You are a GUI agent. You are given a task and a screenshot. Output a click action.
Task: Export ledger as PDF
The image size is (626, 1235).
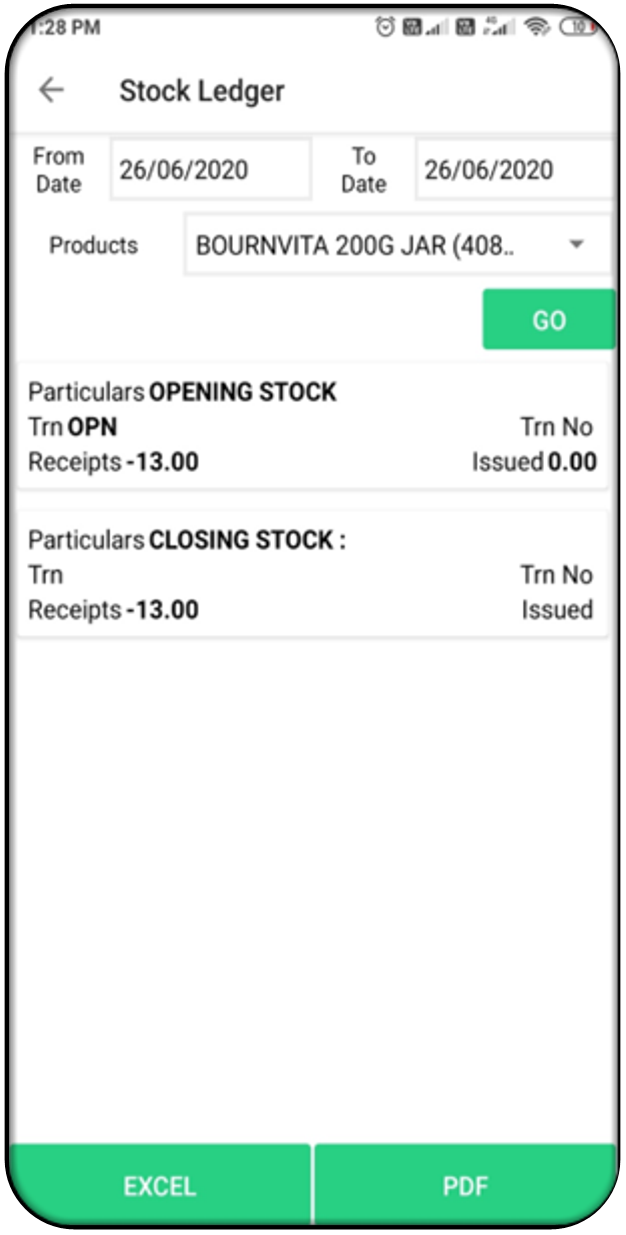coord(466,1187)
